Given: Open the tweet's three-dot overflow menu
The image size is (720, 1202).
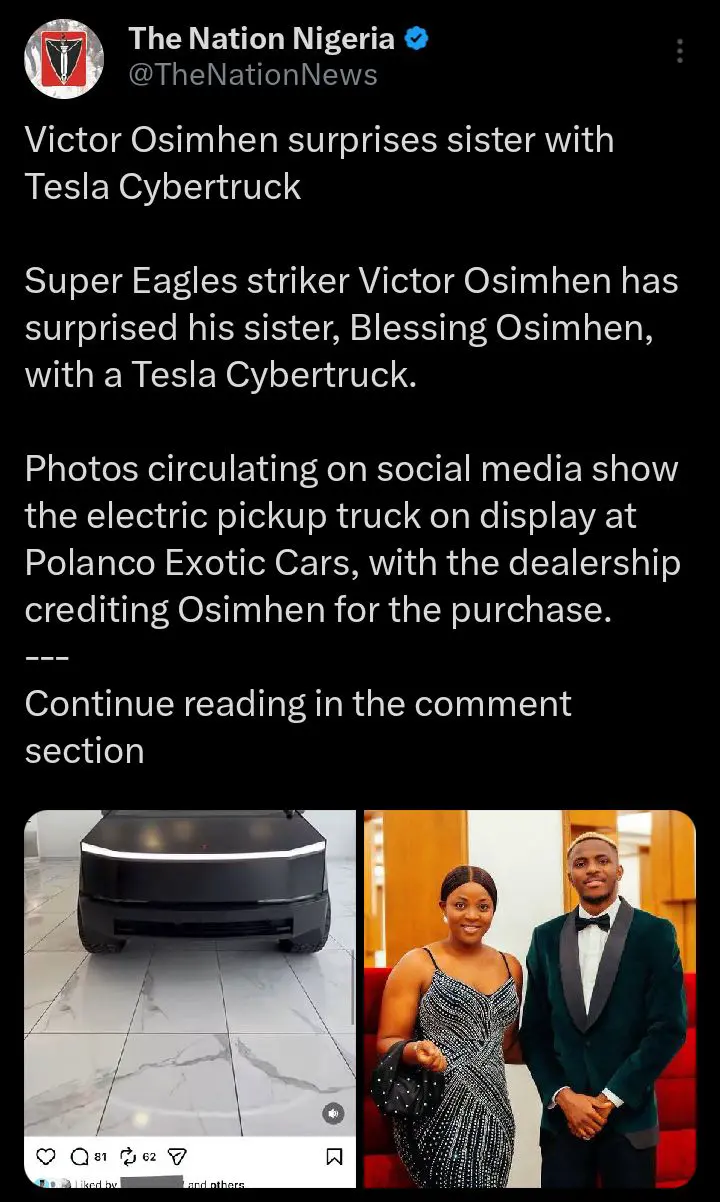Looking at the screenshot, I should click(680, 52).
